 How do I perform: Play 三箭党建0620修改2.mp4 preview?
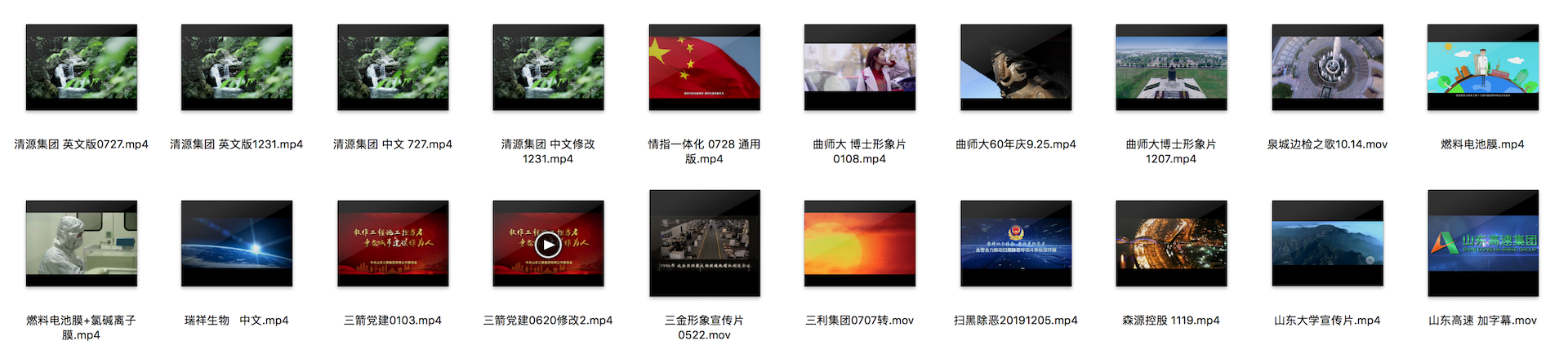pyautogui.click(x=548, y=244)
